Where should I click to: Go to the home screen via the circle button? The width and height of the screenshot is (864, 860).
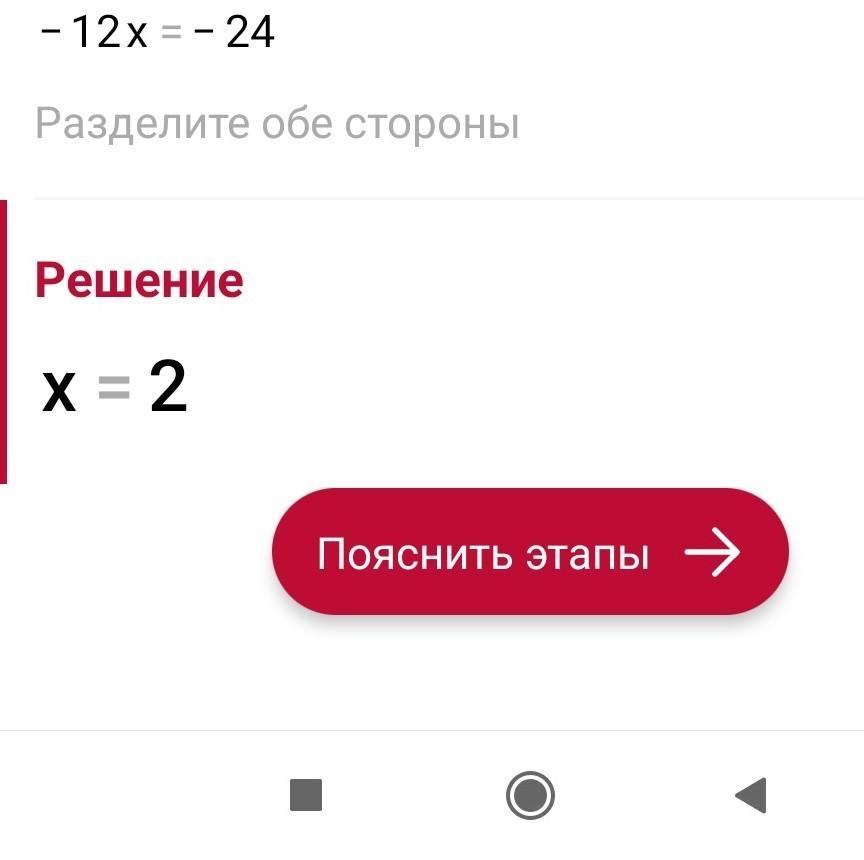pyautogui.click(x=530, y=796)
